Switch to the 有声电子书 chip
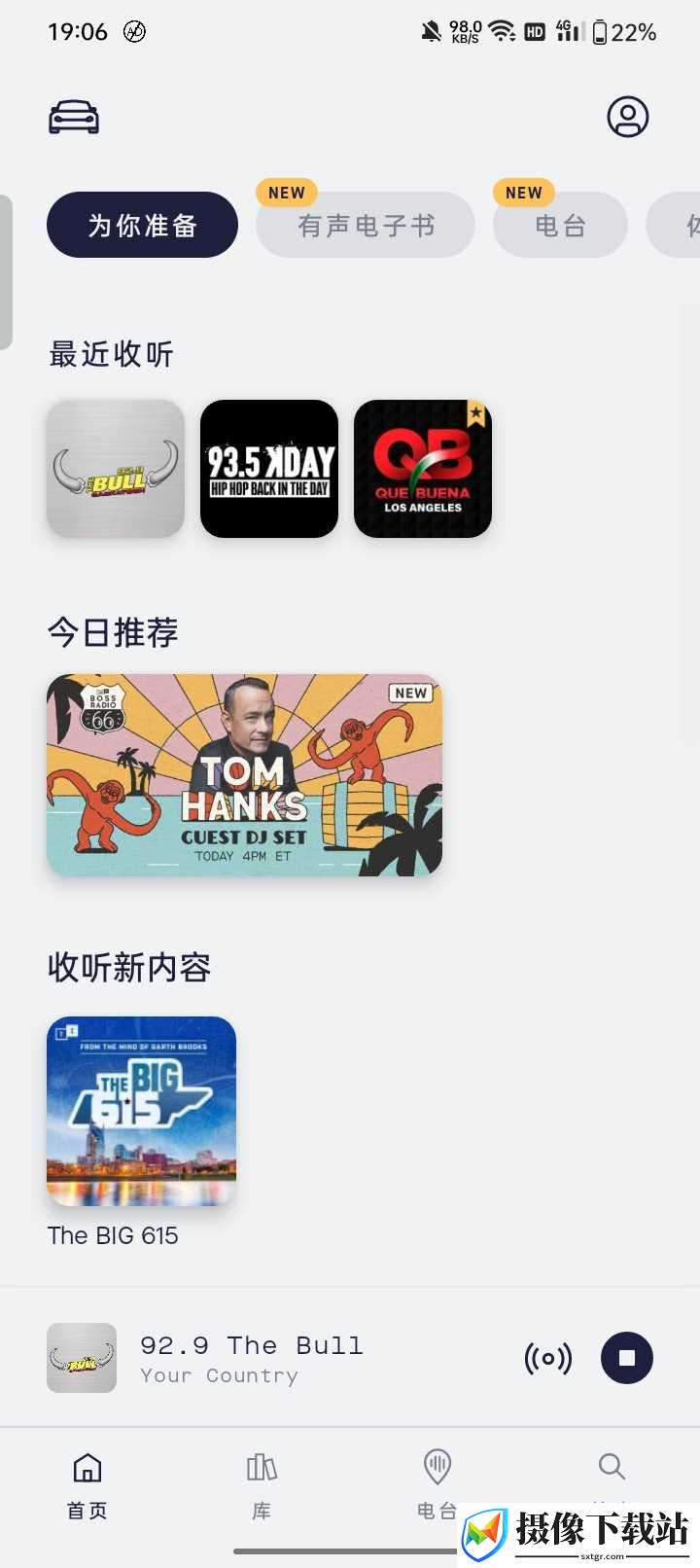This screenshot has height=1568, width=700. click(366, 225)
